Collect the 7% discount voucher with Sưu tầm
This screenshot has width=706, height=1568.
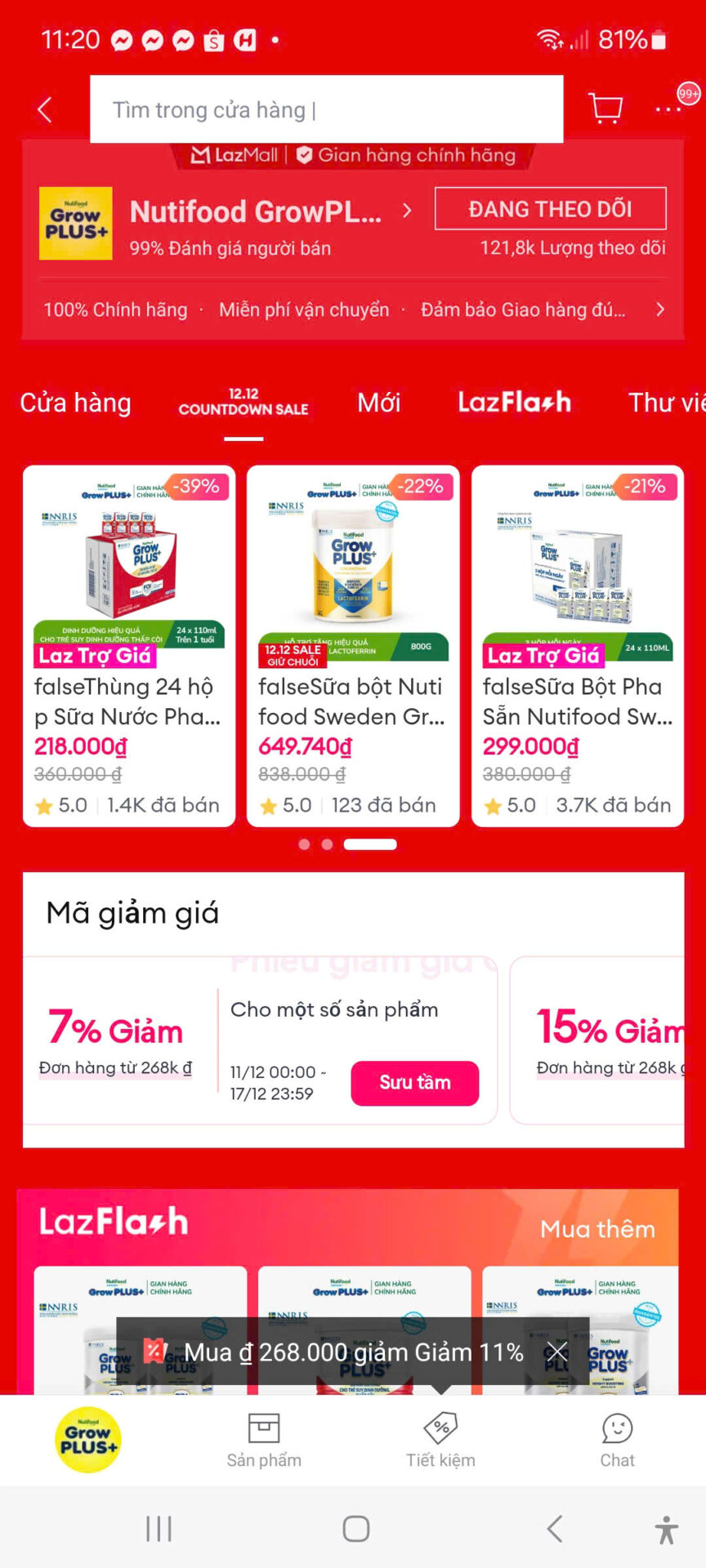[414, 1083]
